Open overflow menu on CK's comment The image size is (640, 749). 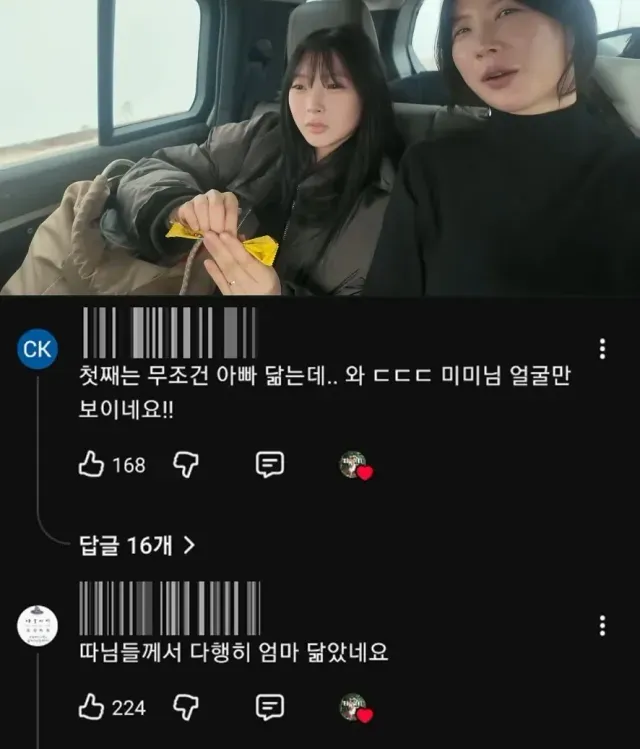[x=602, y=349]
